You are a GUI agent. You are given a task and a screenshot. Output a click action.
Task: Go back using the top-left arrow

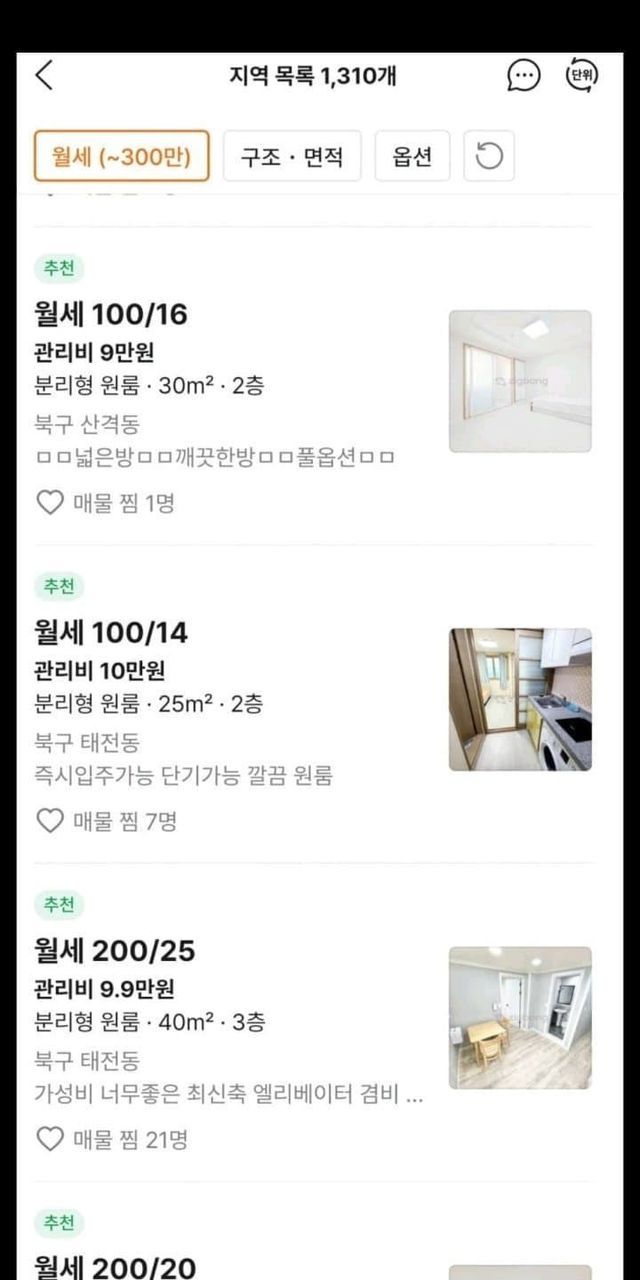(45, 76)
